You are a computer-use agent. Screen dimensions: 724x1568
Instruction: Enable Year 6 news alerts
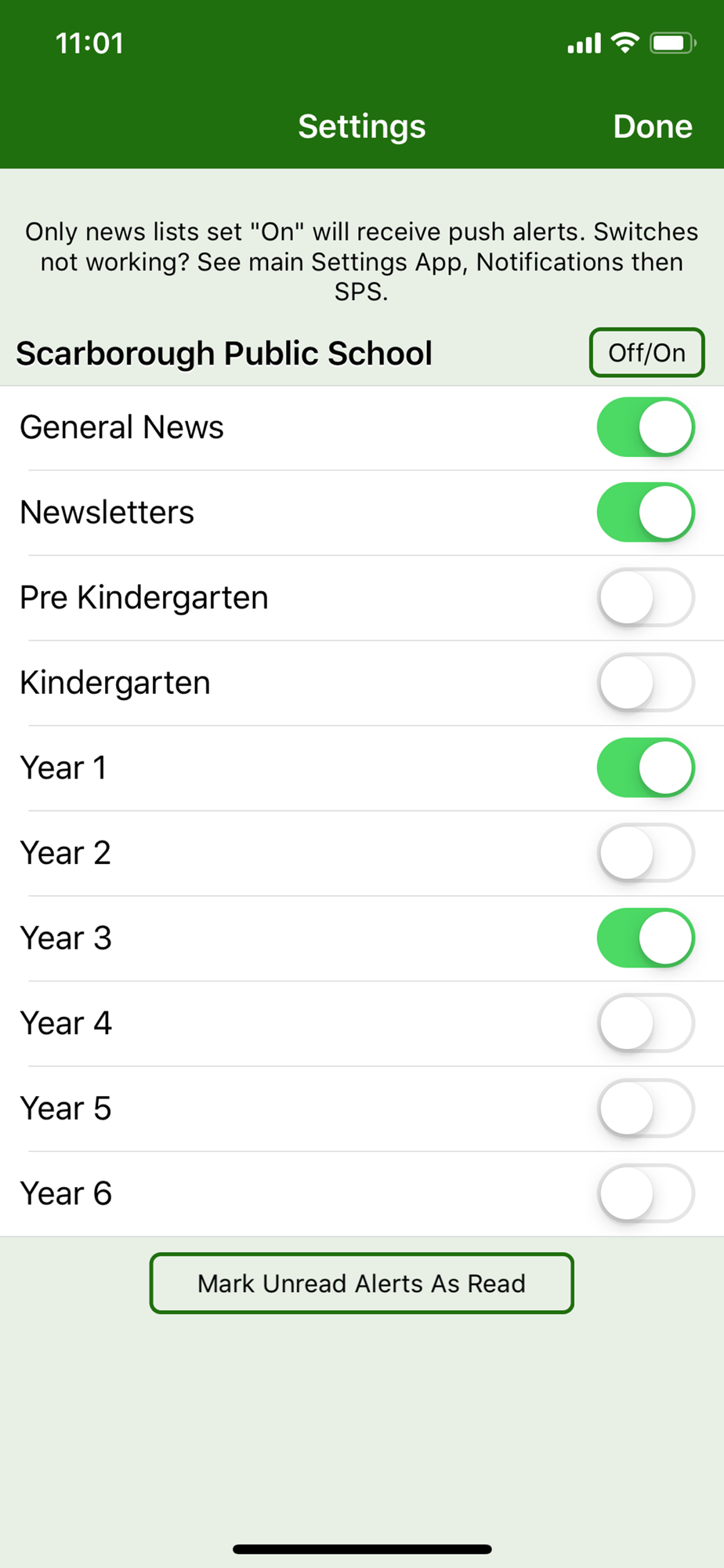pos(646,1193)
